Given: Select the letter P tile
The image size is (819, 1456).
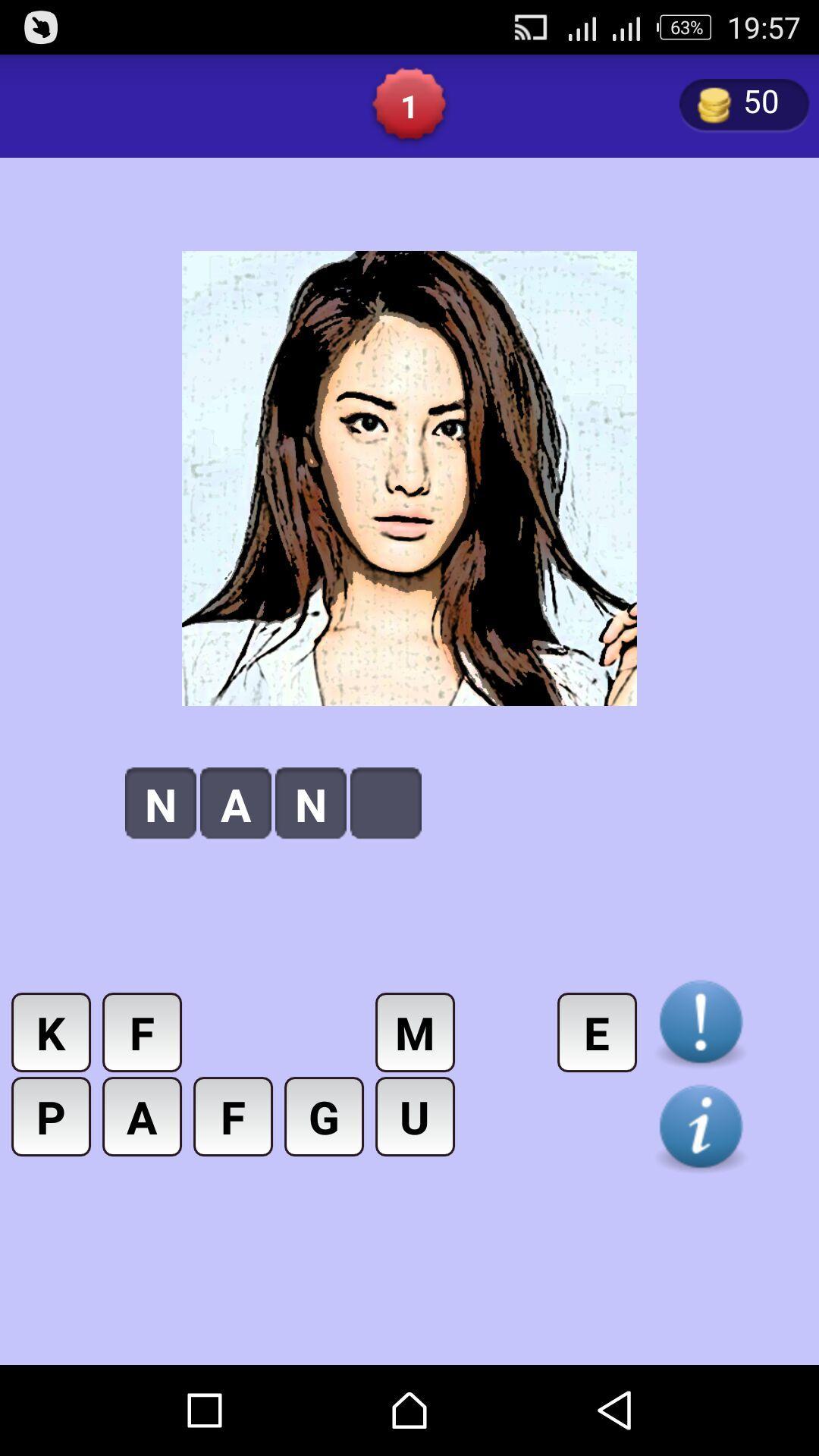Looking at the screenshot, I should (50, 1116).
